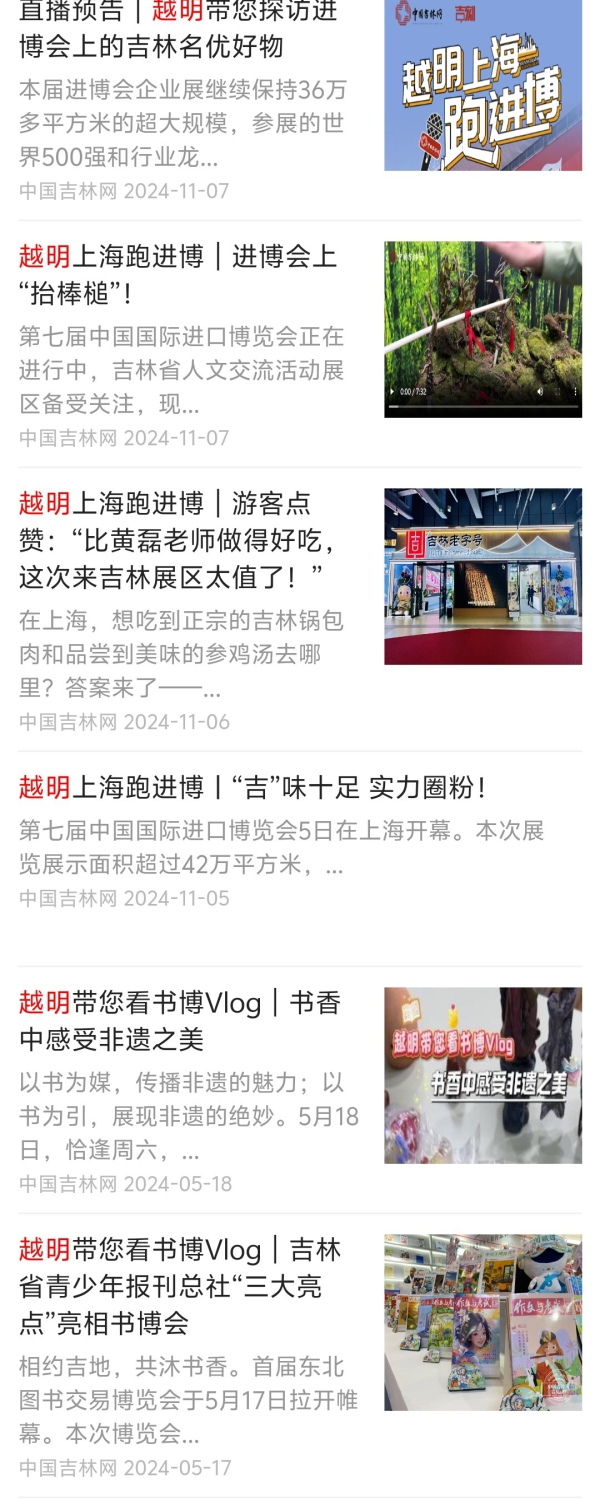The height and width of the screenshot is (1501, 600).
Task: Open the 吉林省青少年报刊总社"三大亮点" article
Action: tap(180, 1286)
